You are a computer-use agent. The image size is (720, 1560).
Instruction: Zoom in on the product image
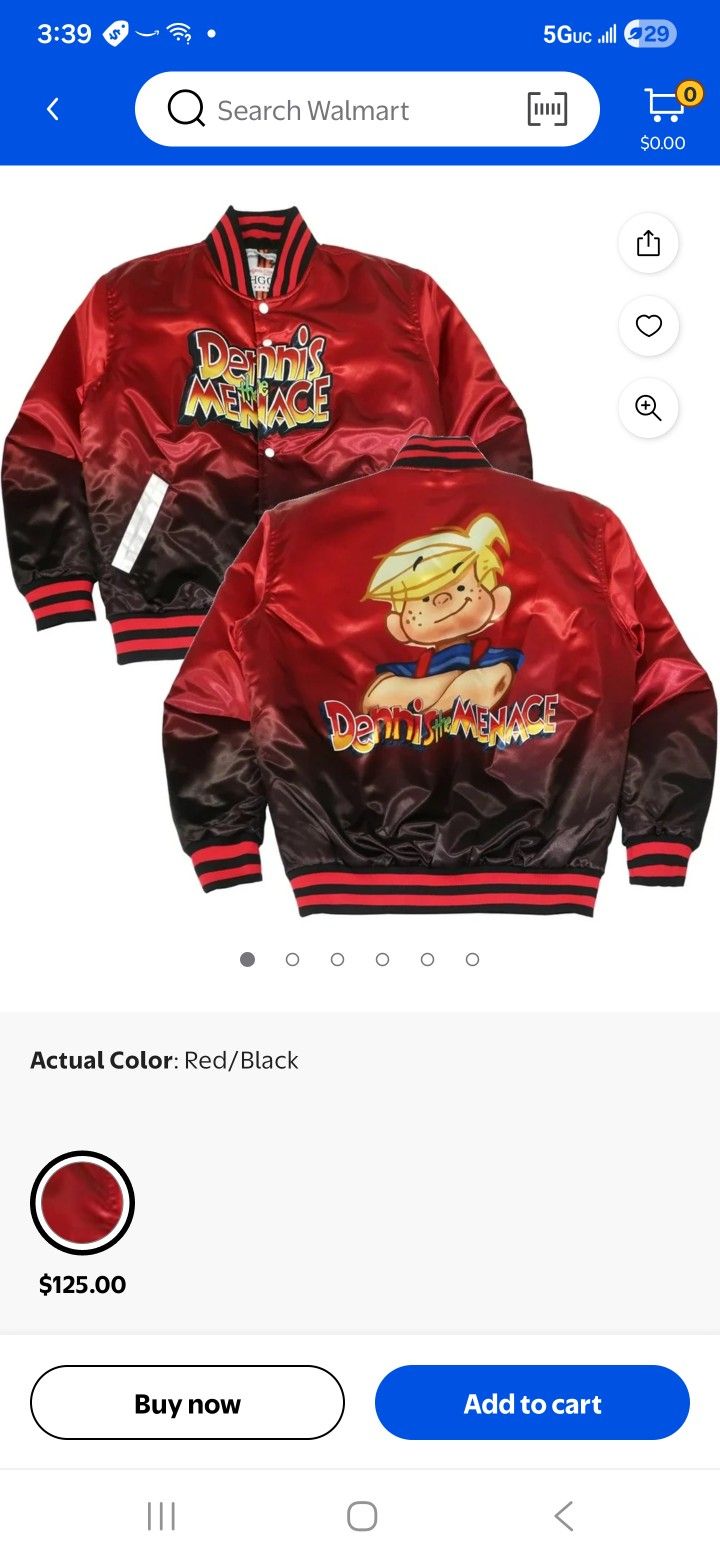pos(649,408)
